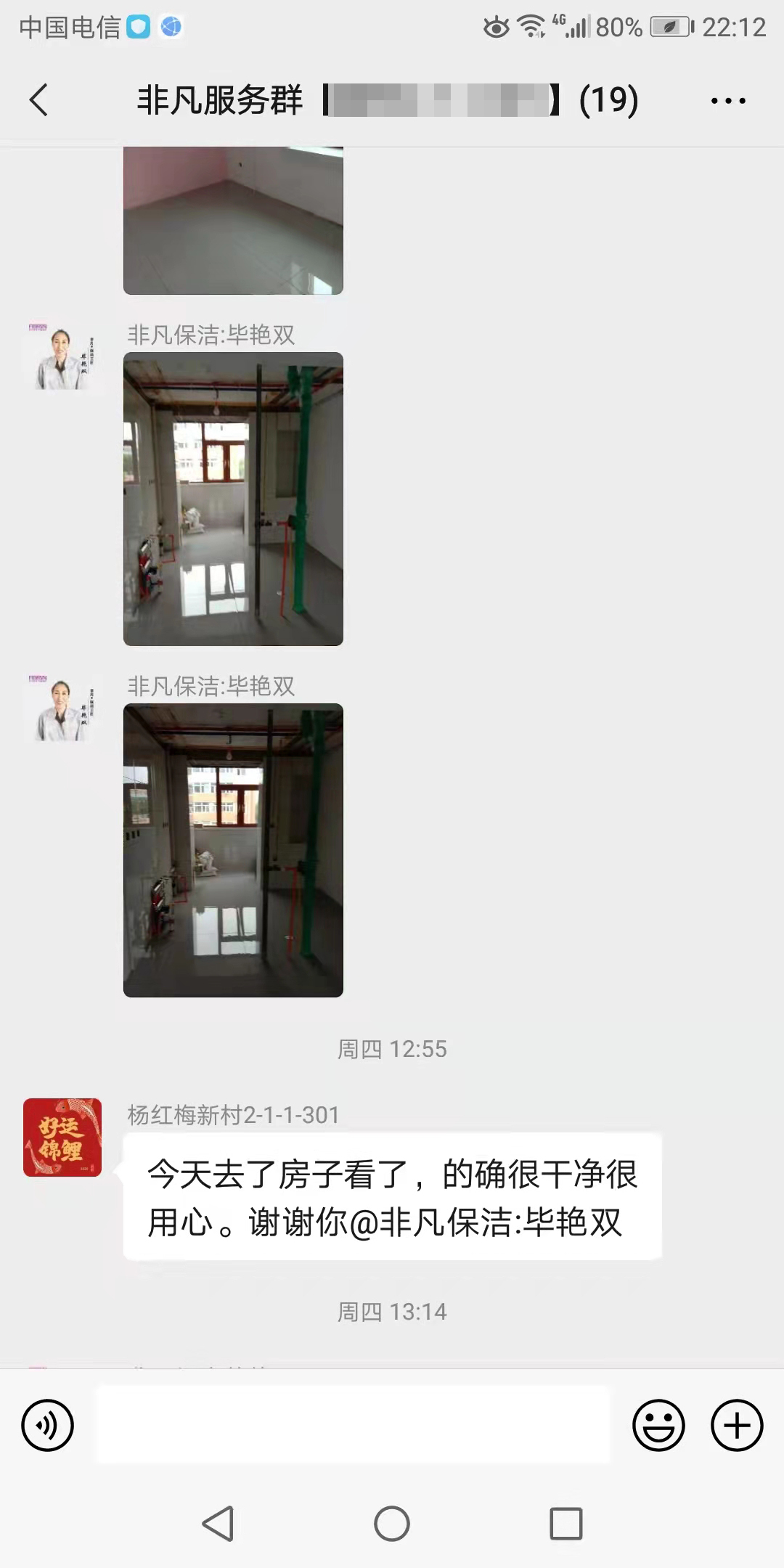The image size is (784, 1568).
Task: Open the emoji sticker panel
Action: click(x=658, y=1425)
